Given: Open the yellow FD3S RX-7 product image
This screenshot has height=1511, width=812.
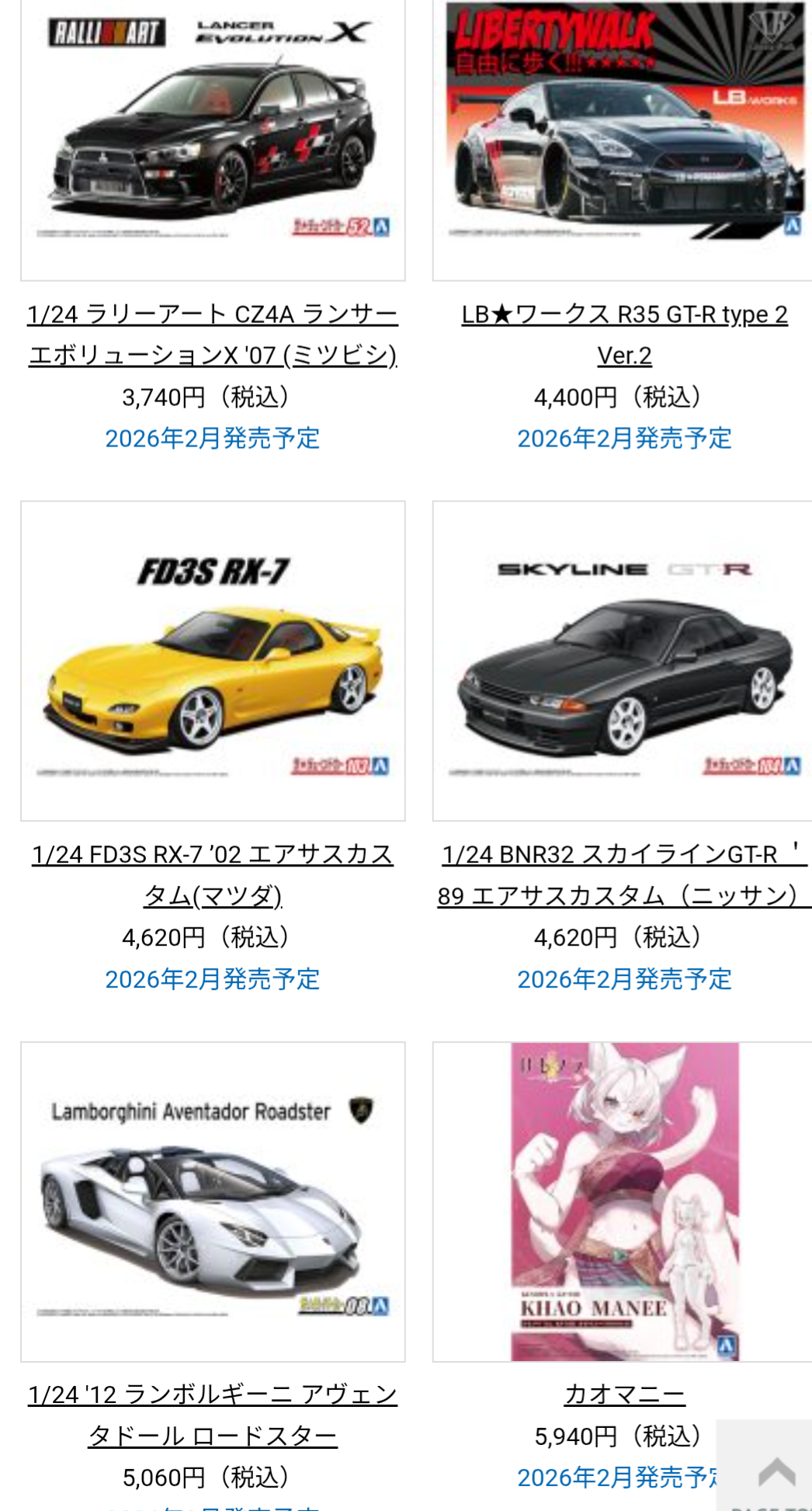Looking at the screenshot, I should pyautogui.click(x=213, y=660).
